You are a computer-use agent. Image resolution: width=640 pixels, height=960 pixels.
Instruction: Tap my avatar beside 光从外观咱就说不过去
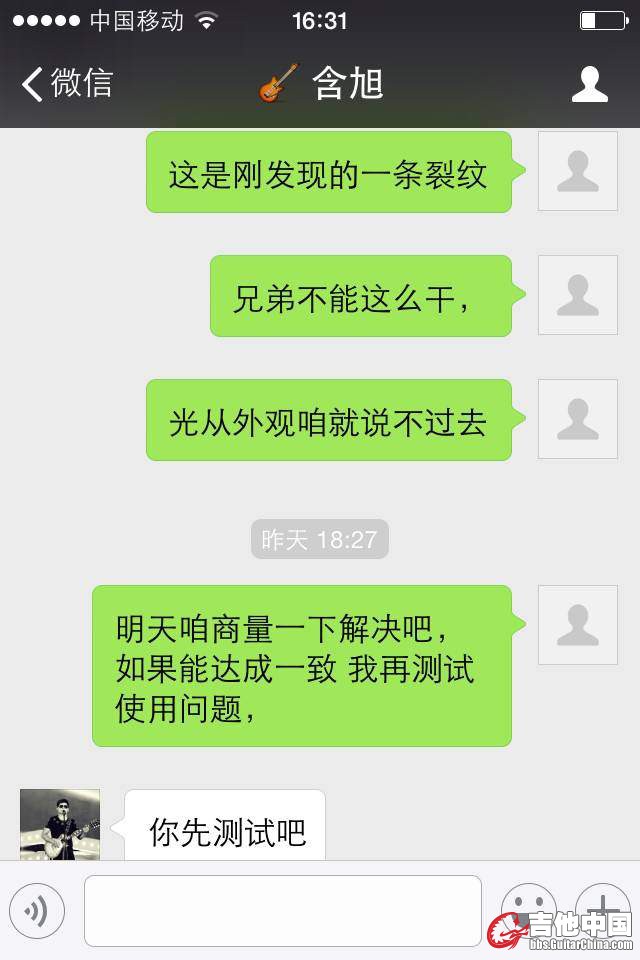point(578,419)
